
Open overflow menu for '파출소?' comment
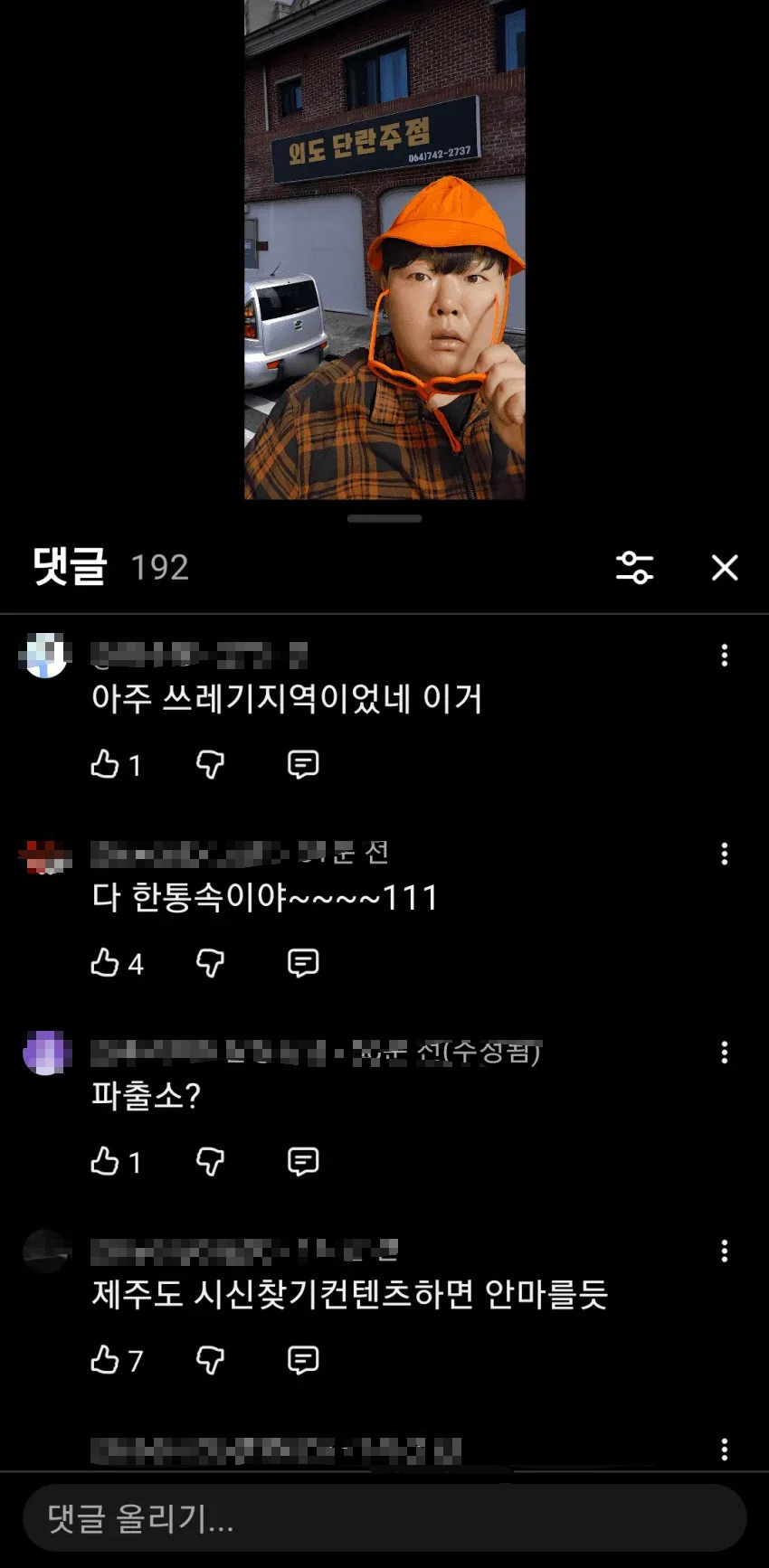pyautogui.click(x=724, y=1052)
